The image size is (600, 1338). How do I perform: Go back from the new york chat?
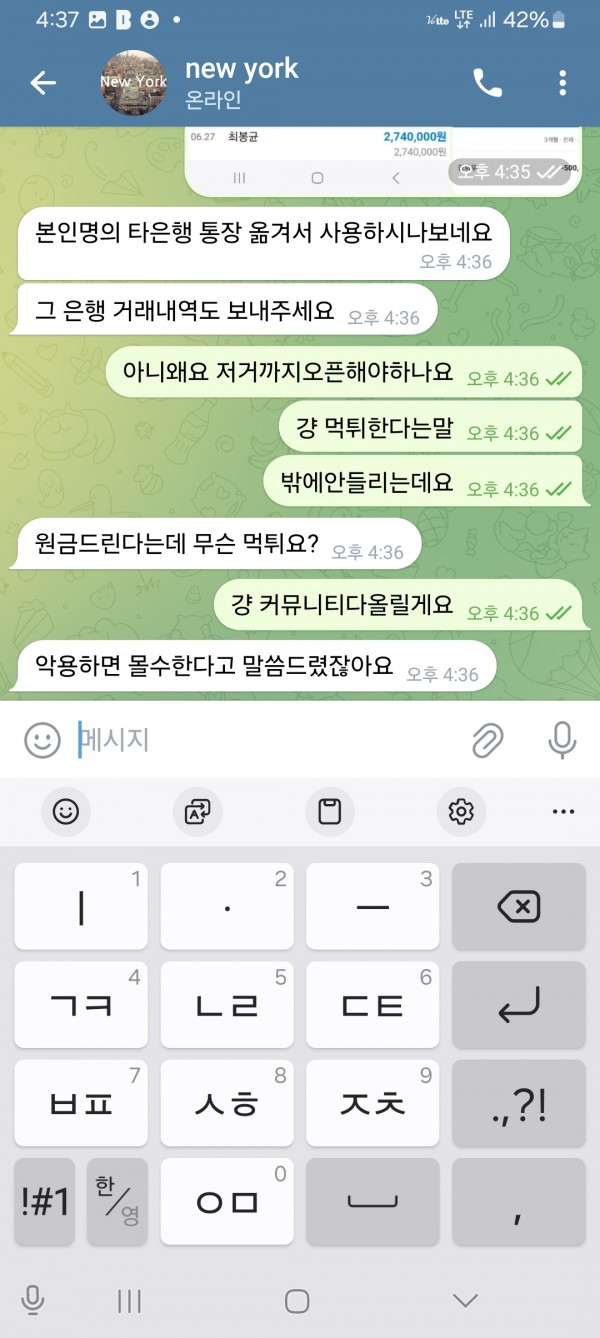(43, 83)
